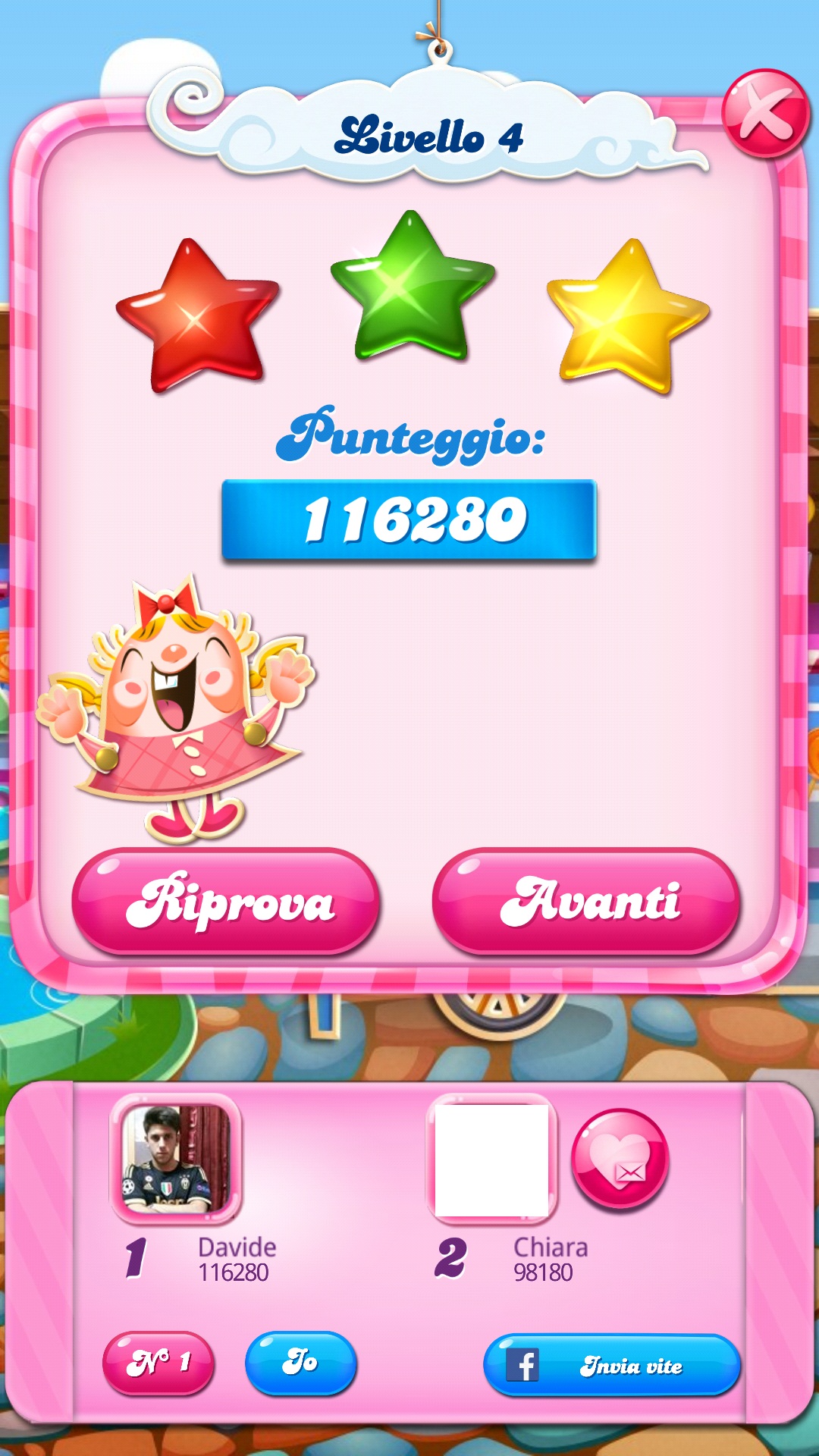Jump to the N° 1 ranking

(158, 1363)
